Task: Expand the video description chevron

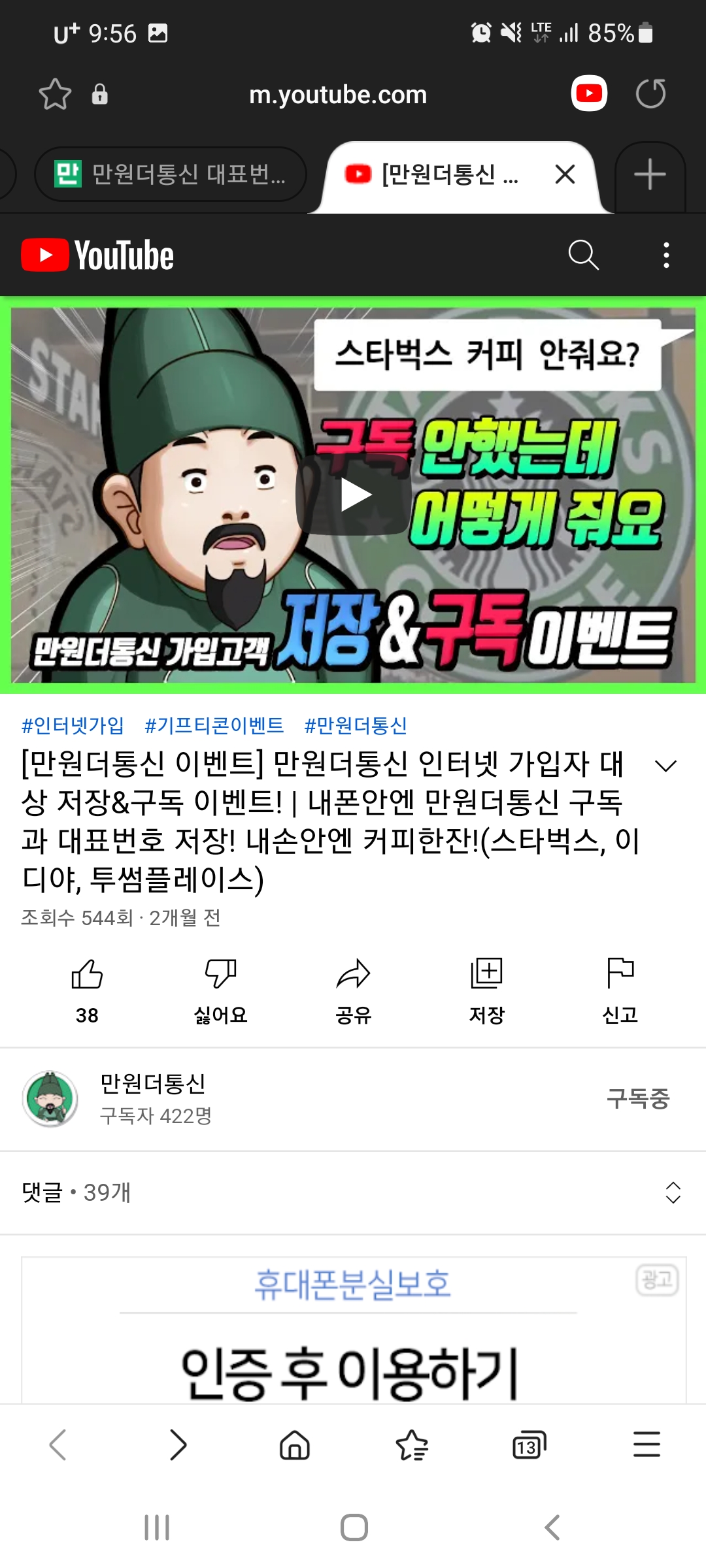Action: [x=665, y=766]
